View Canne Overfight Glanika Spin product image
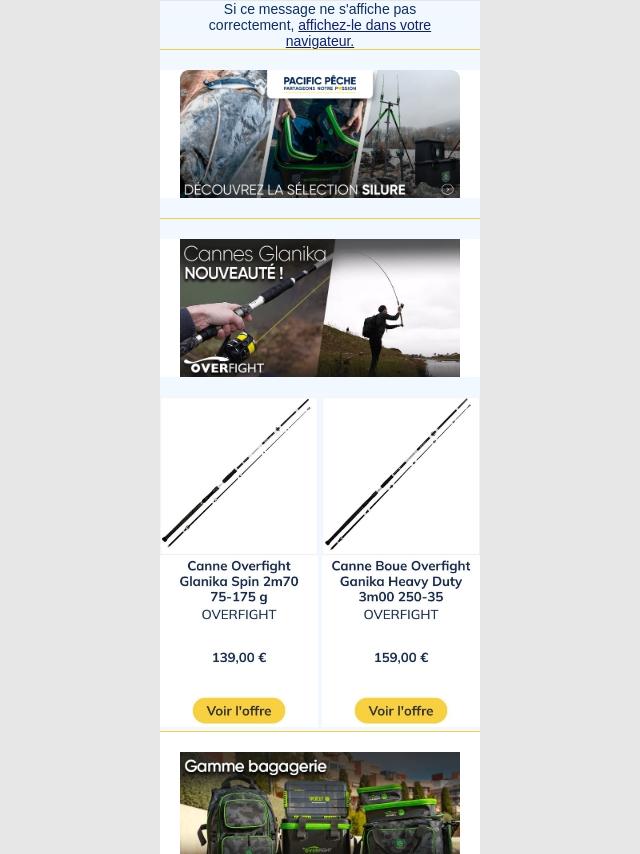640x854 pixels. pyautogui.click(x=239, y=475)
